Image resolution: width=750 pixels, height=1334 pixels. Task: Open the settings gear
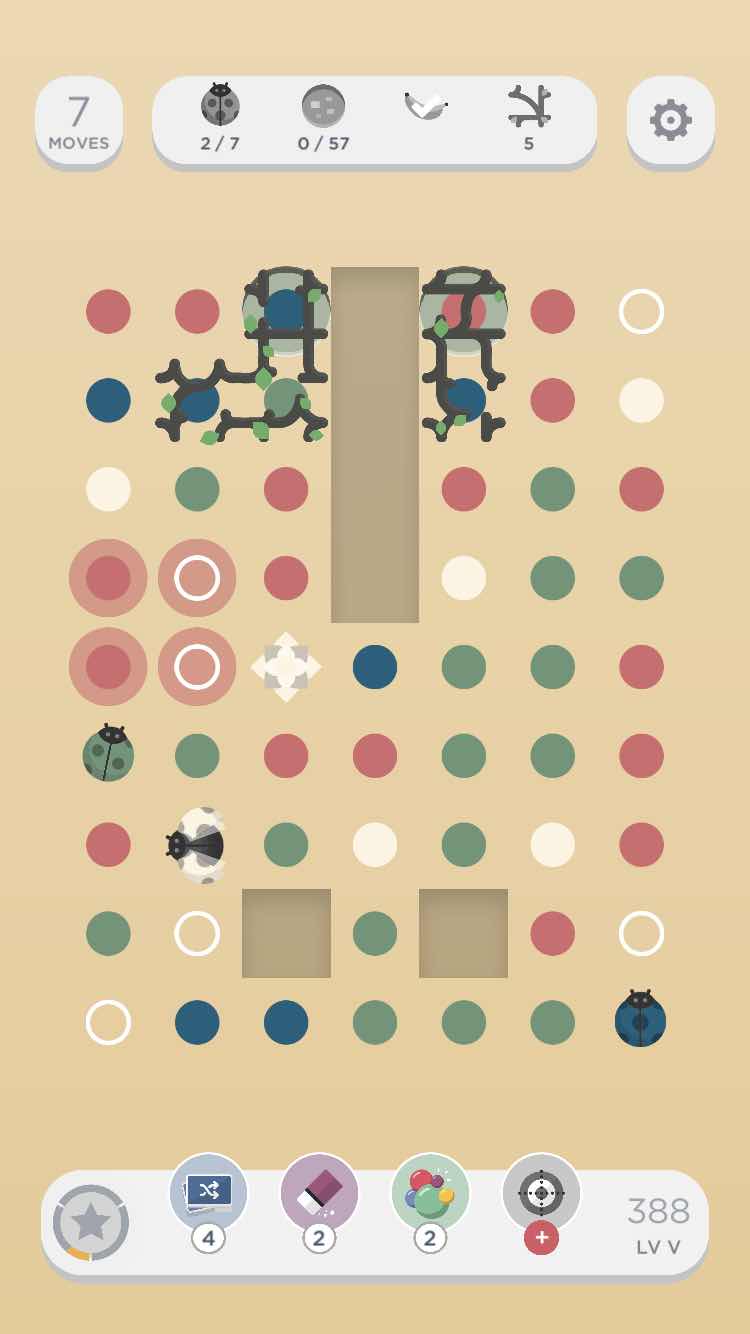coord(670,120)
